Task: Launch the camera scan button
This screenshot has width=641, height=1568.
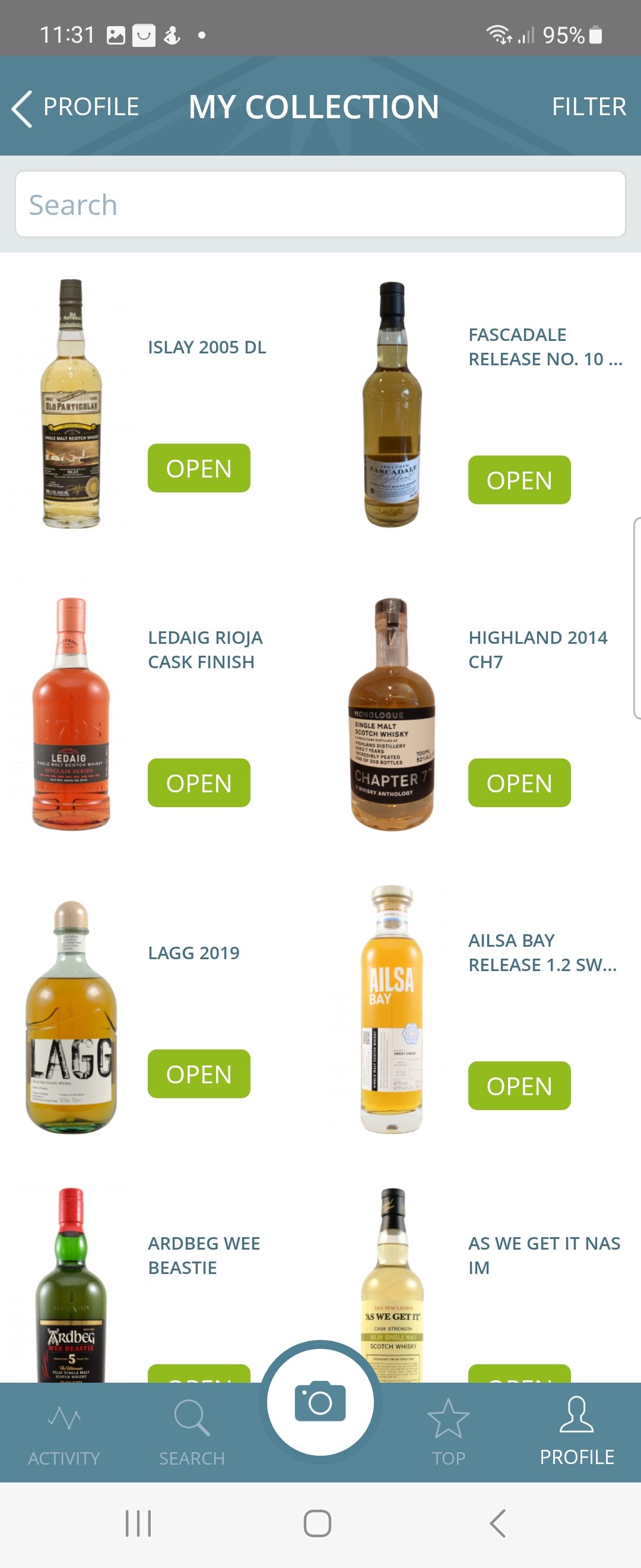Action: [320, 1402]
